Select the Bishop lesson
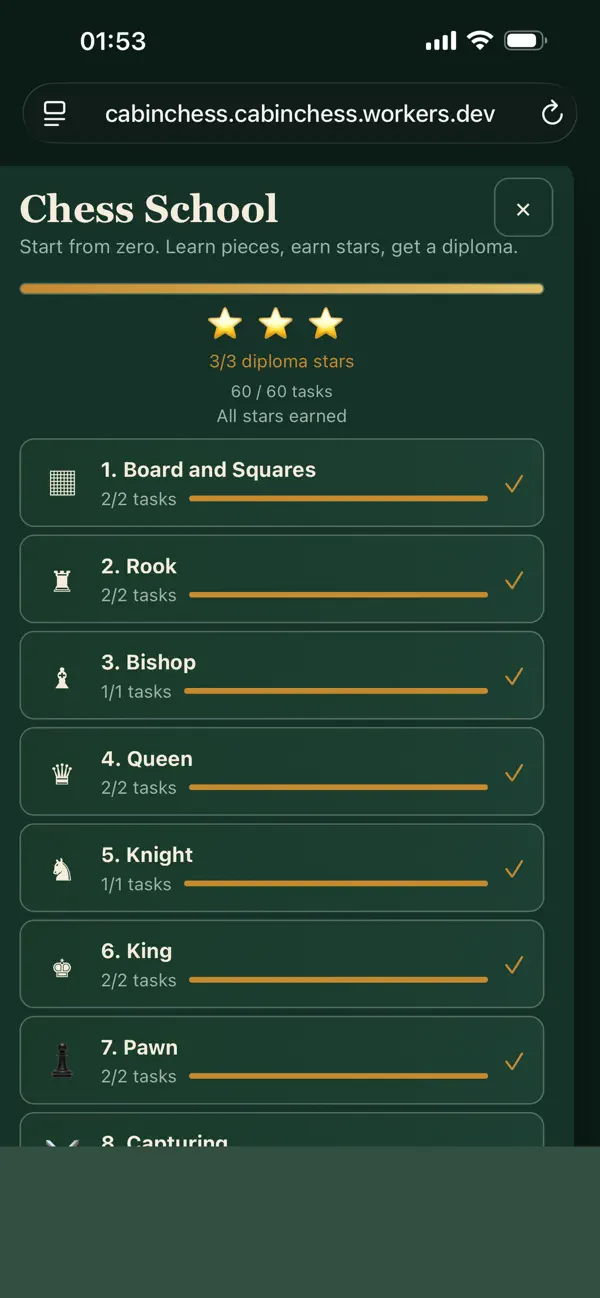The height and width of the screenshot is (1298, 600). [x=282, y=675]
